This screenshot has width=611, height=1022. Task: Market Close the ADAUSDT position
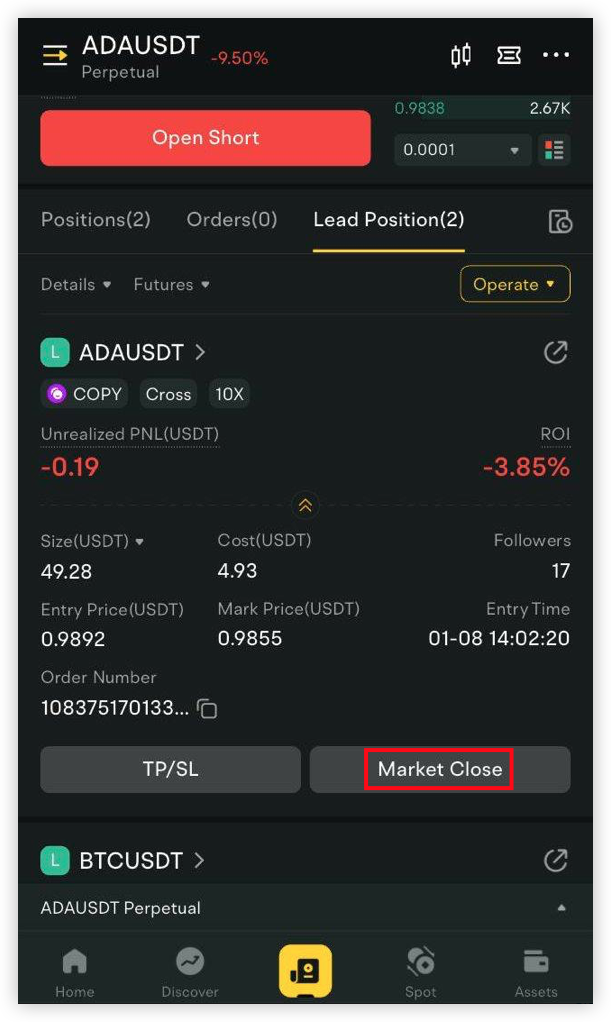click(440, 769)
